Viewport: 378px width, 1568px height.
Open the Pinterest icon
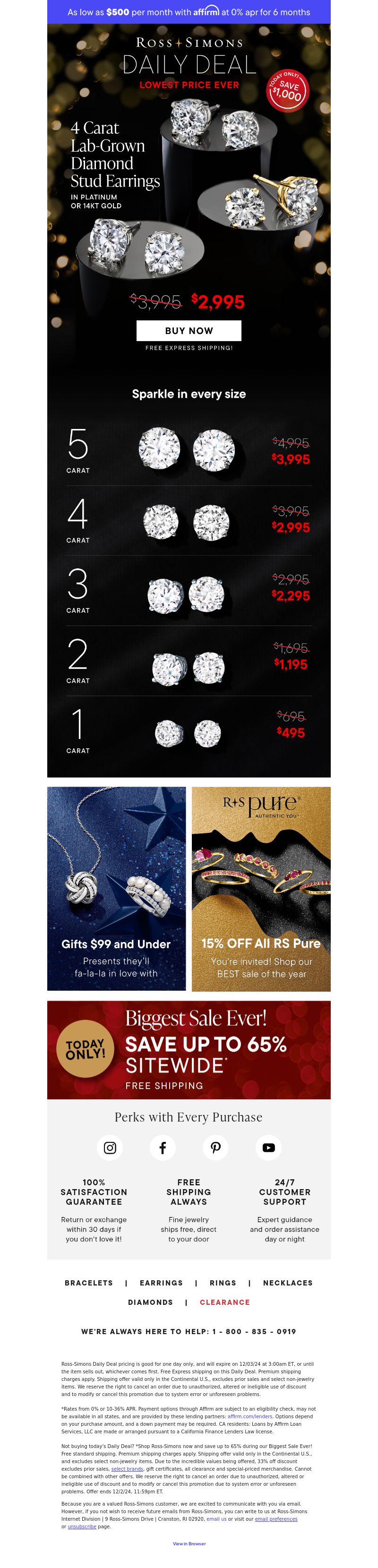click(215, 1148)
